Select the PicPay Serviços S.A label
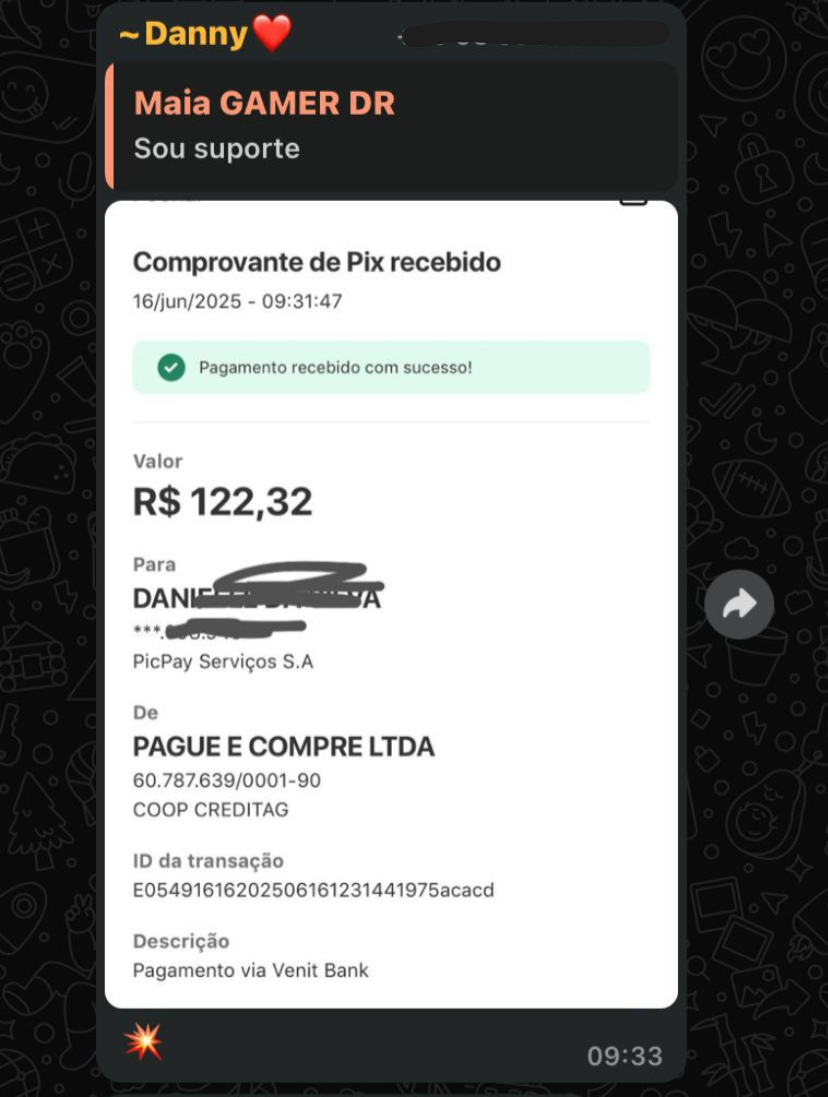 222,661
